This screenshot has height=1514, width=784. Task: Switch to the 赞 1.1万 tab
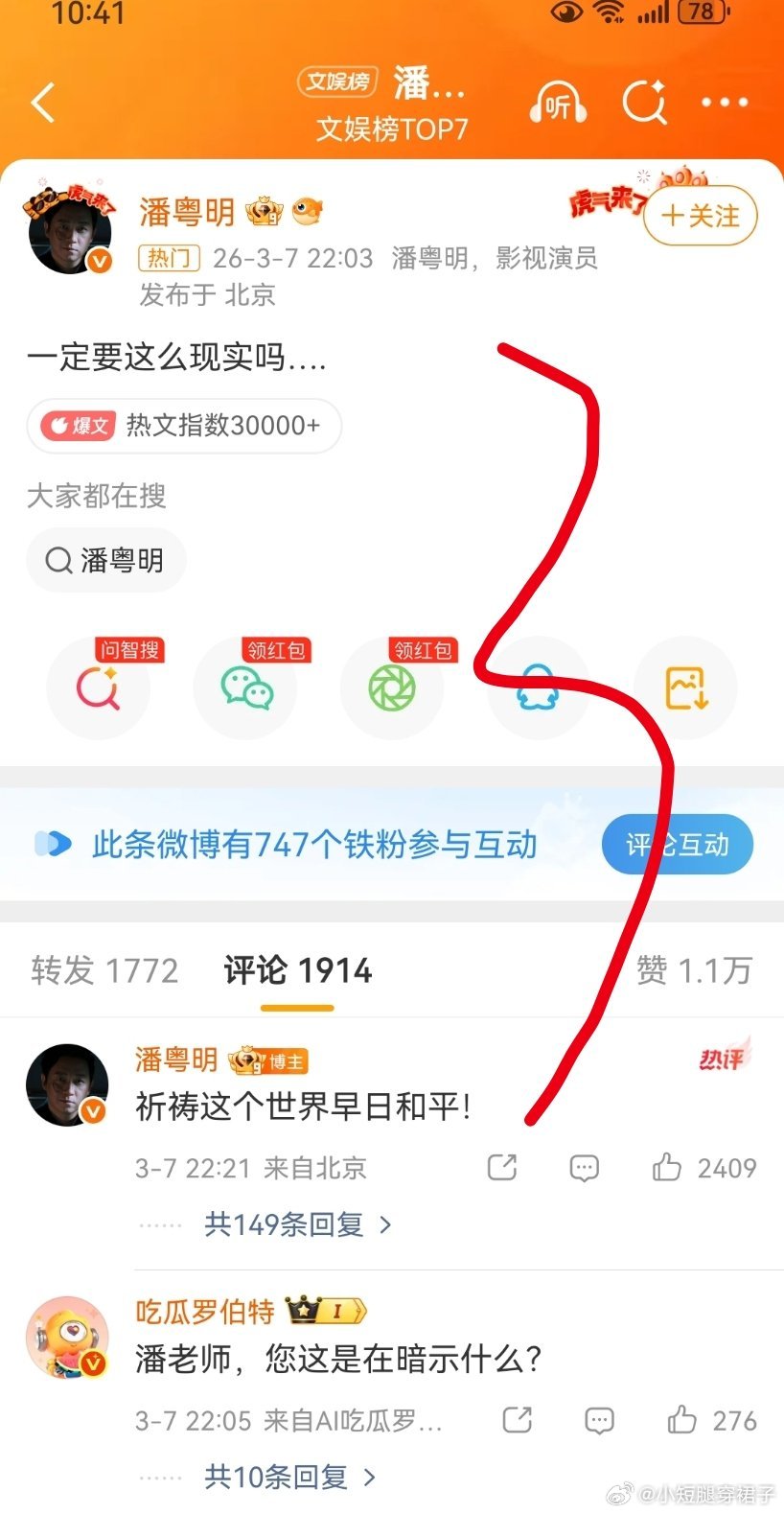[x=692, y=971]
